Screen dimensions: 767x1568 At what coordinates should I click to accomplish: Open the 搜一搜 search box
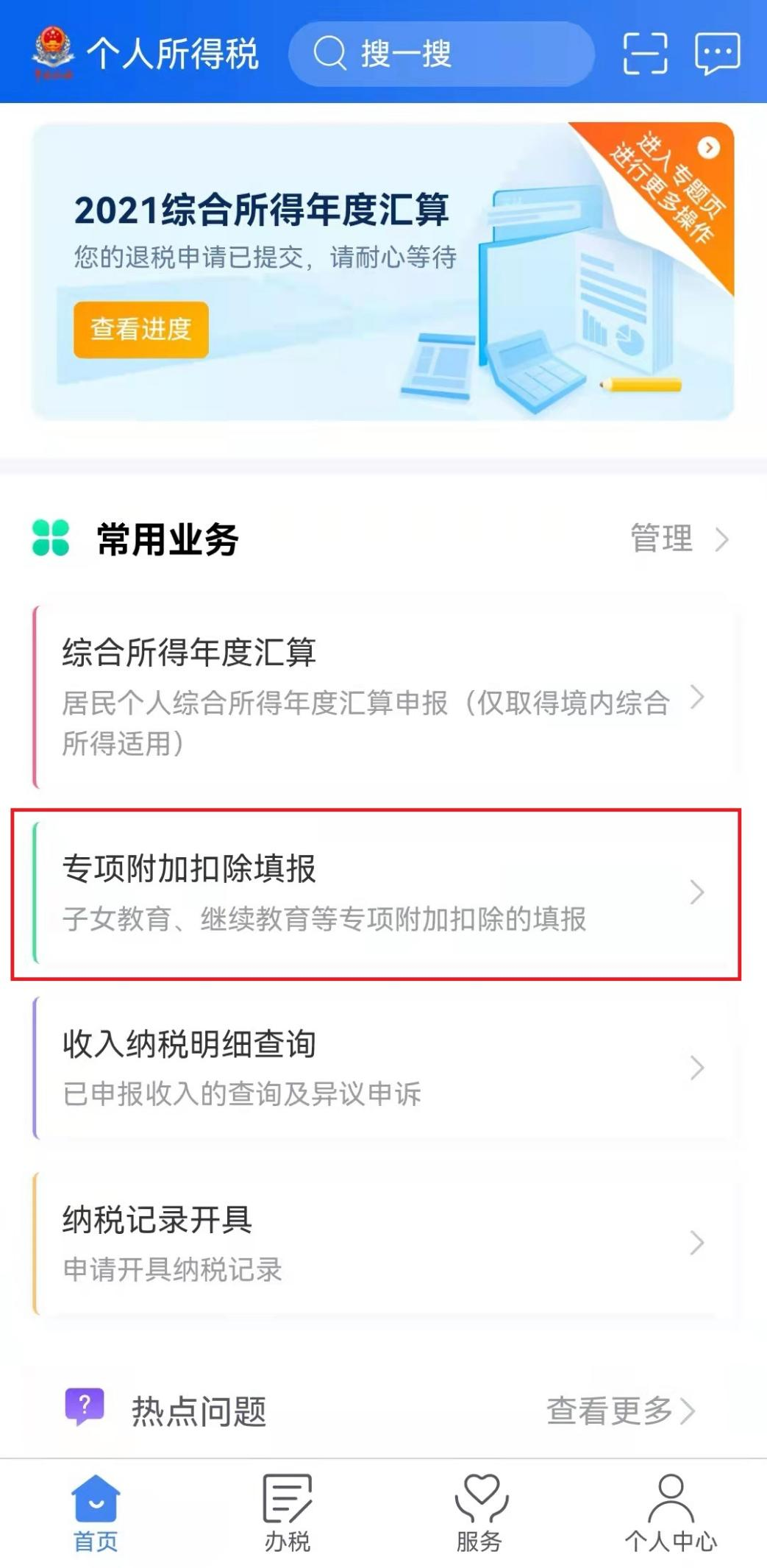441,54
